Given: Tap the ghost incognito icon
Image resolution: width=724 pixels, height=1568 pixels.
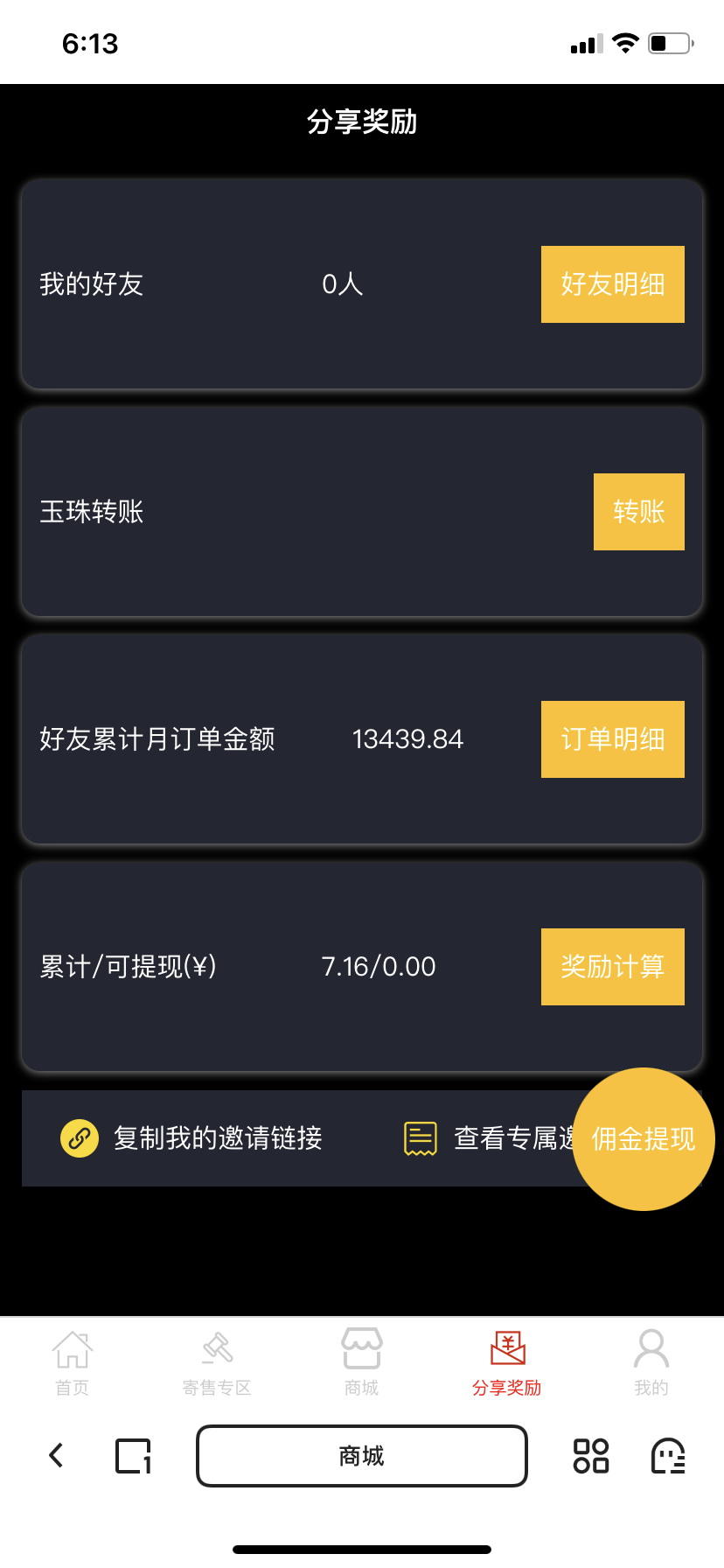Looking at the screenshot, I should pyautogui.click(x=669, y=1456).
